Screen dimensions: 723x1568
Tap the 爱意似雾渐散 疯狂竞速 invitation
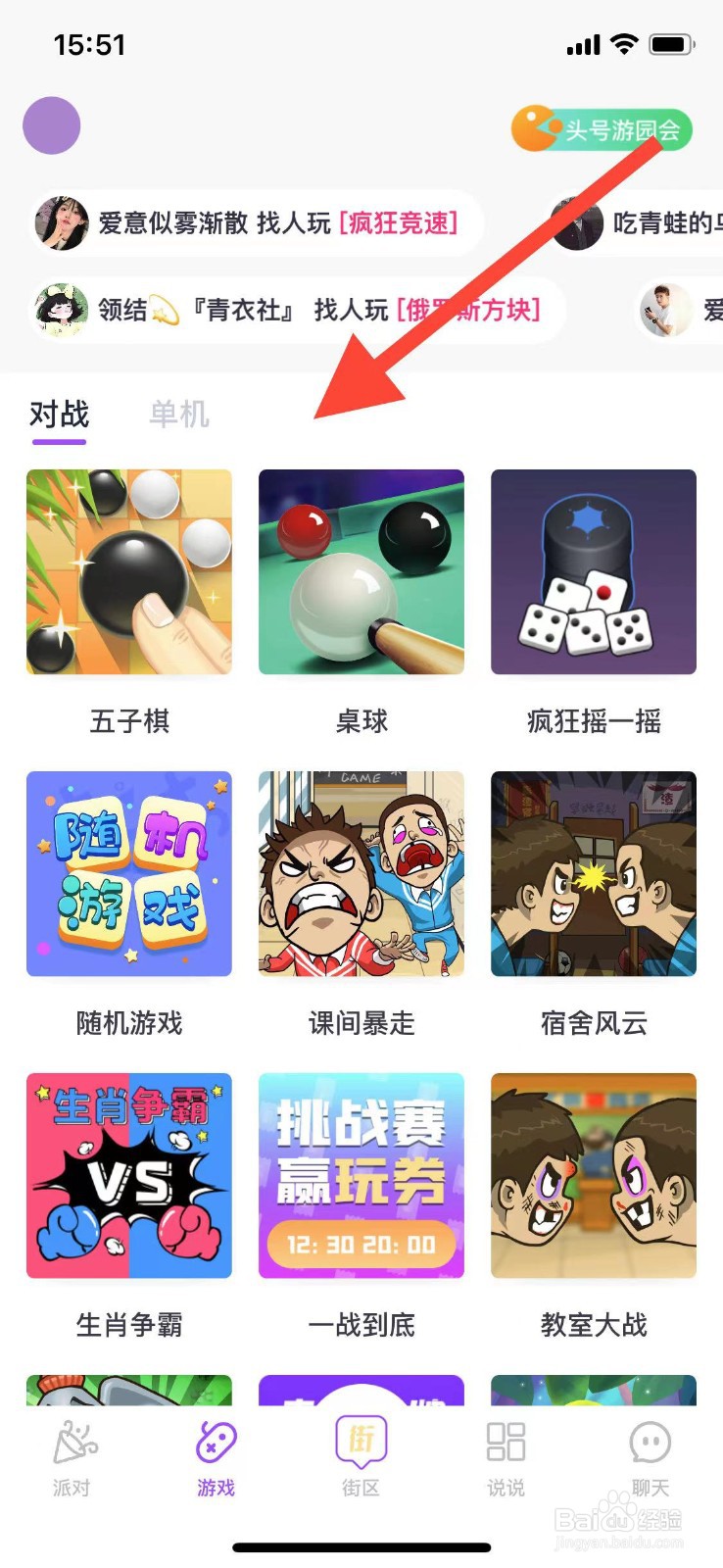pyautogui.click(x=257, y=223)
